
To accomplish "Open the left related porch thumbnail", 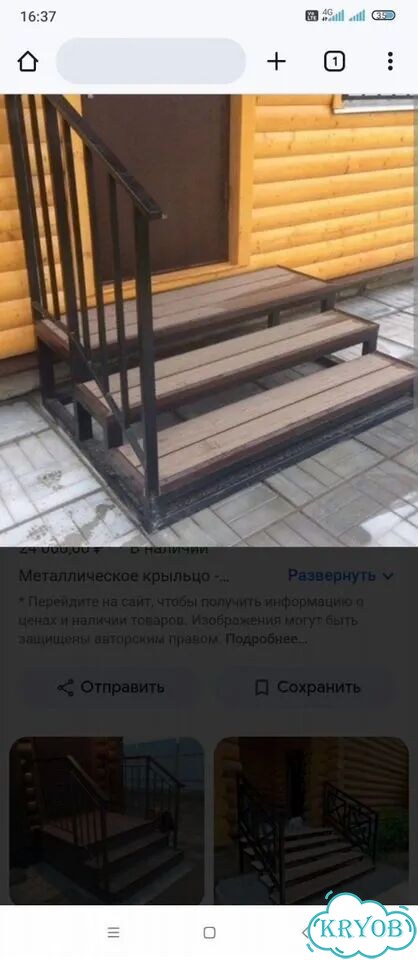I will [106, 820].
